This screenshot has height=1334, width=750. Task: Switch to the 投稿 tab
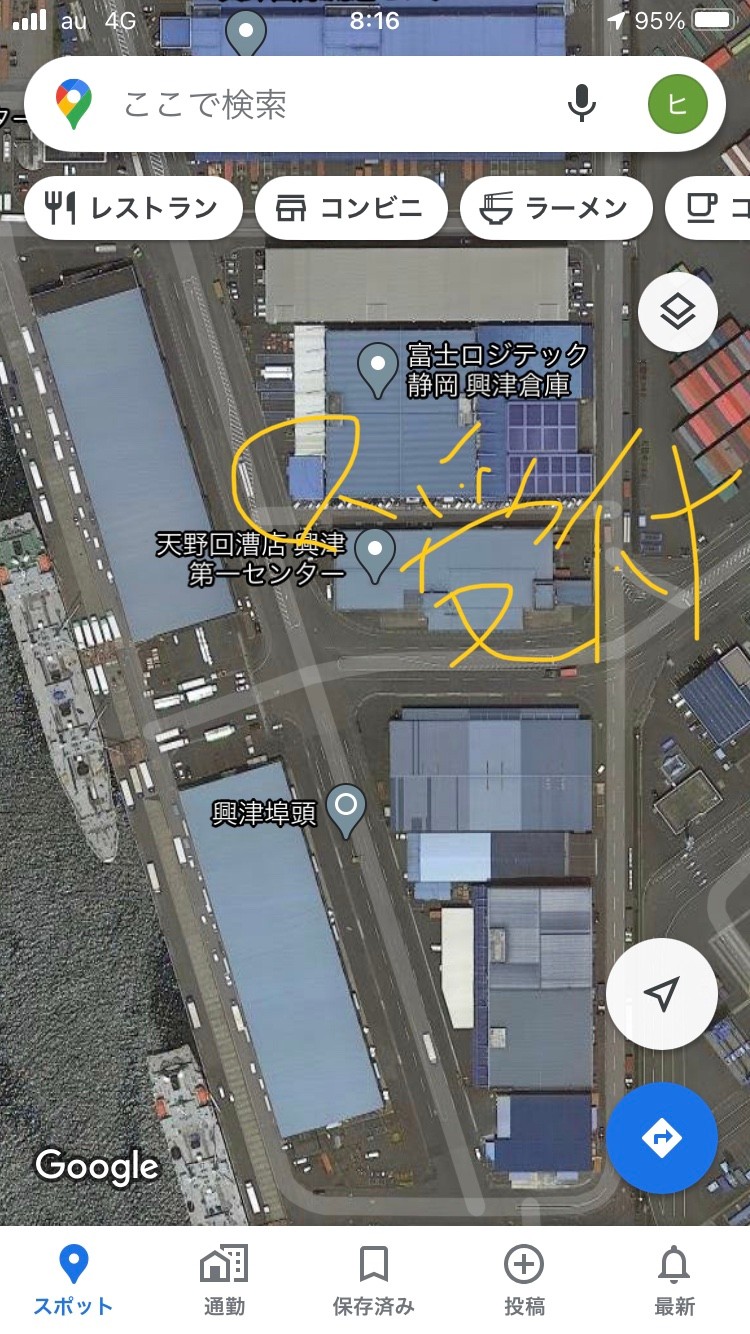(x=524, y=1278)
